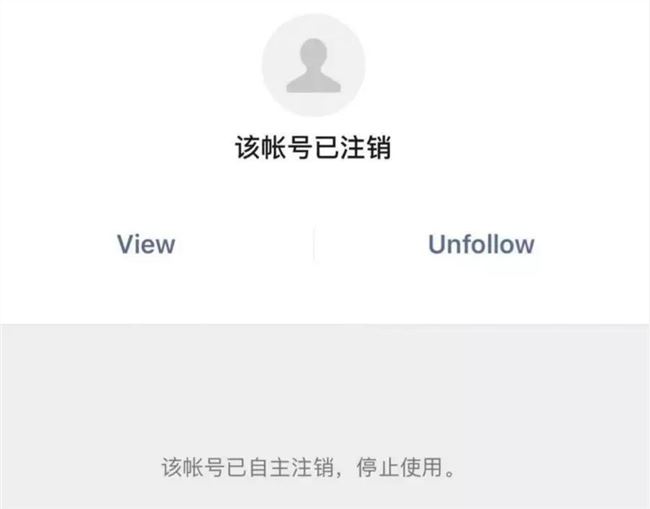Tap the View button
Image resolution: width=650 pixels, height=509 pixels.
pyautogui.click(x=146, y=244)
